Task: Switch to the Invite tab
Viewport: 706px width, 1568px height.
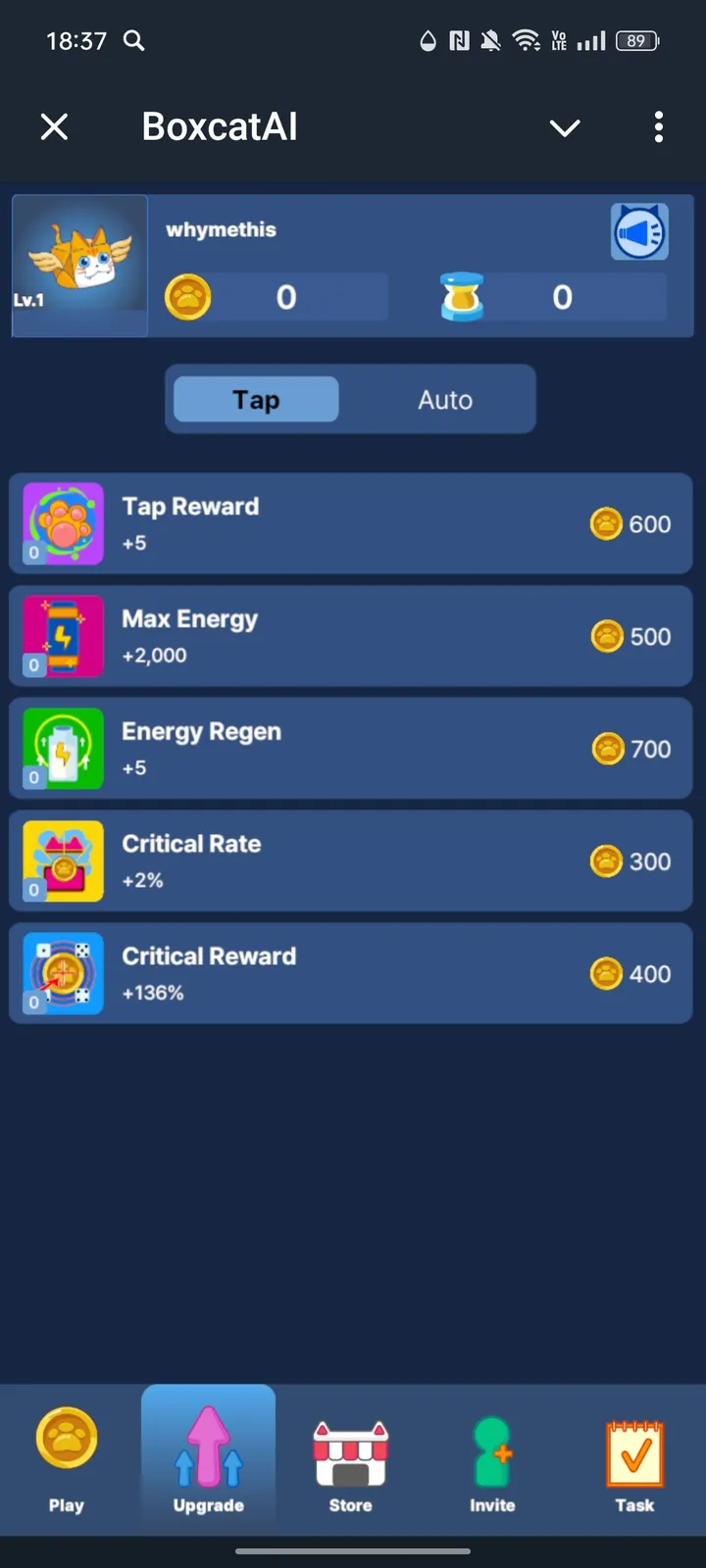Action: (492, 1460)
